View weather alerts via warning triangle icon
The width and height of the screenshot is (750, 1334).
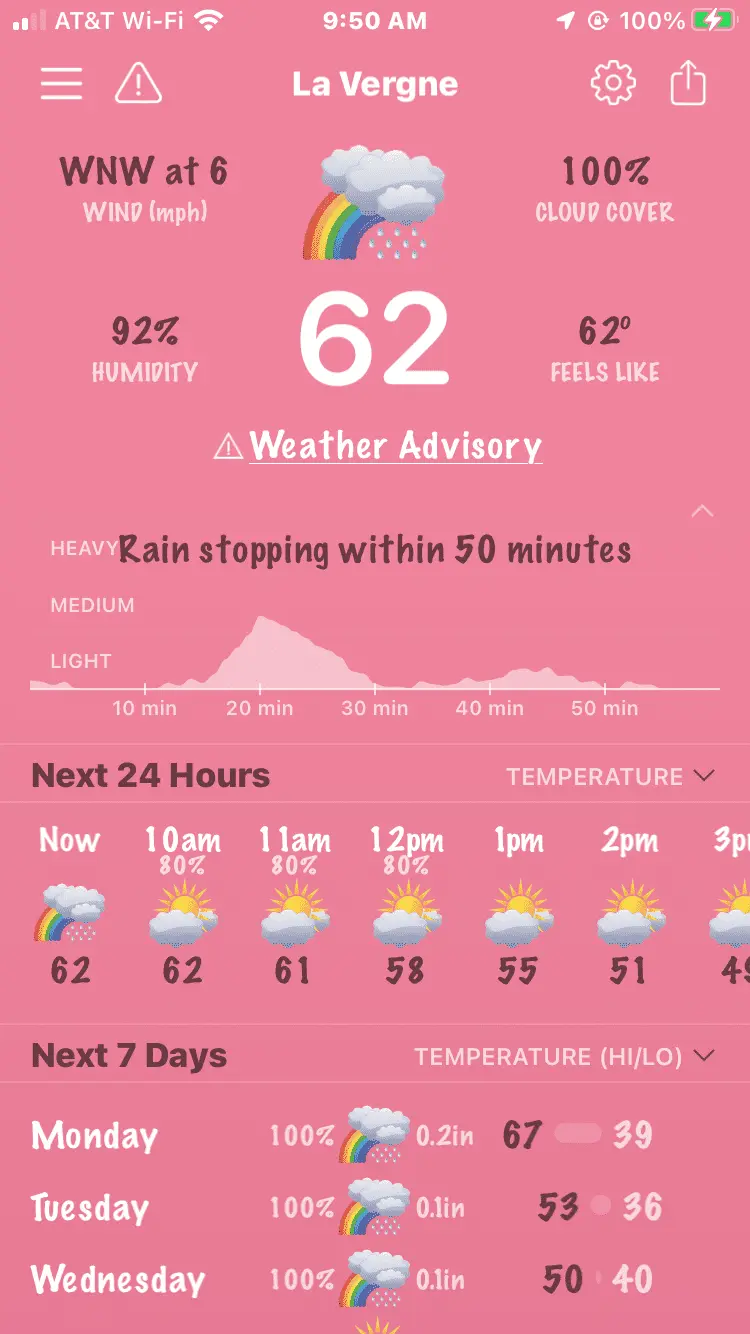(x=138, y=84)
